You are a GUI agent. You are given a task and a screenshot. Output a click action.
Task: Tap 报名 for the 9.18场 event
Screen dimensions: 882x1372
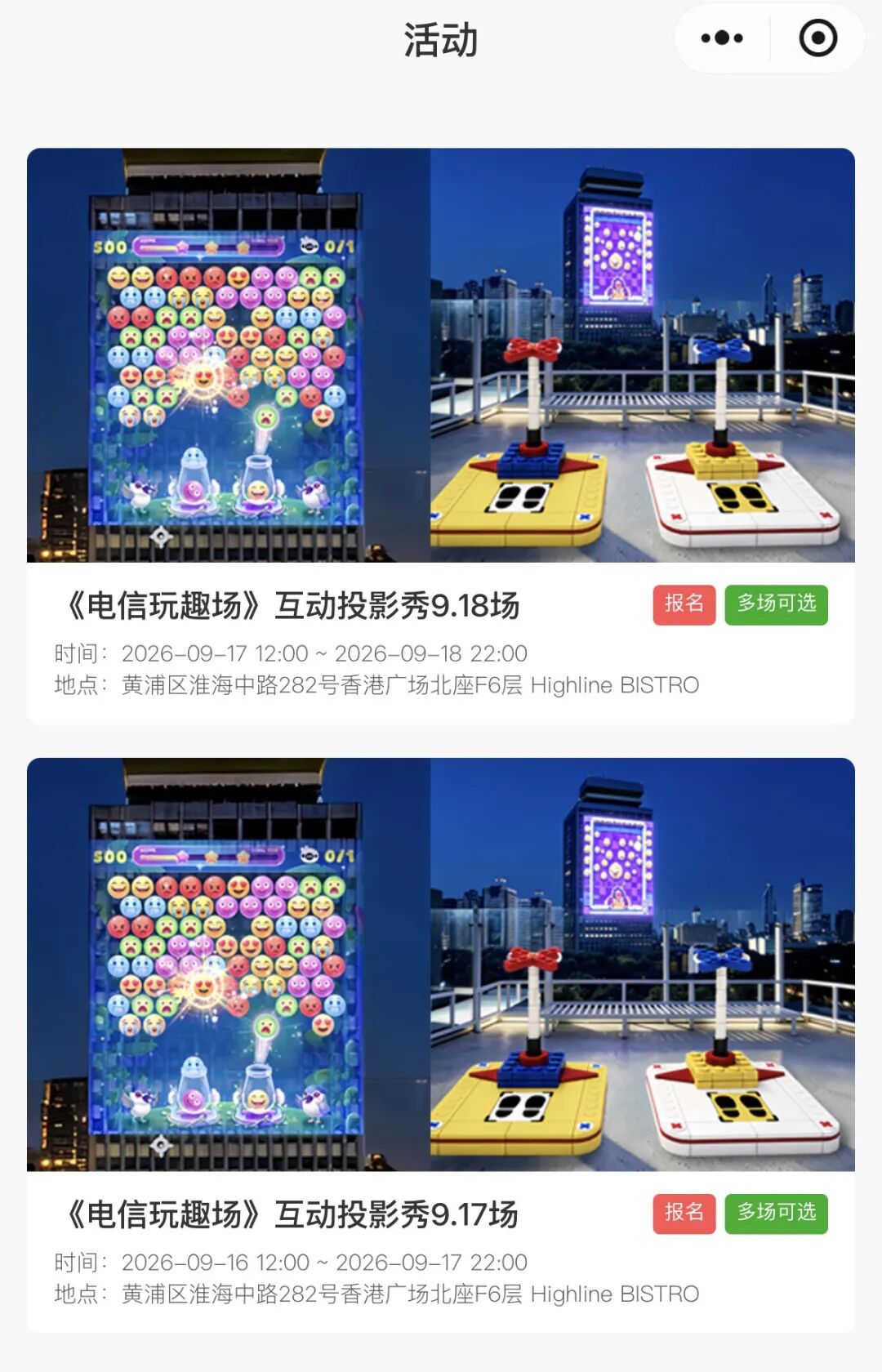point(684,604)
